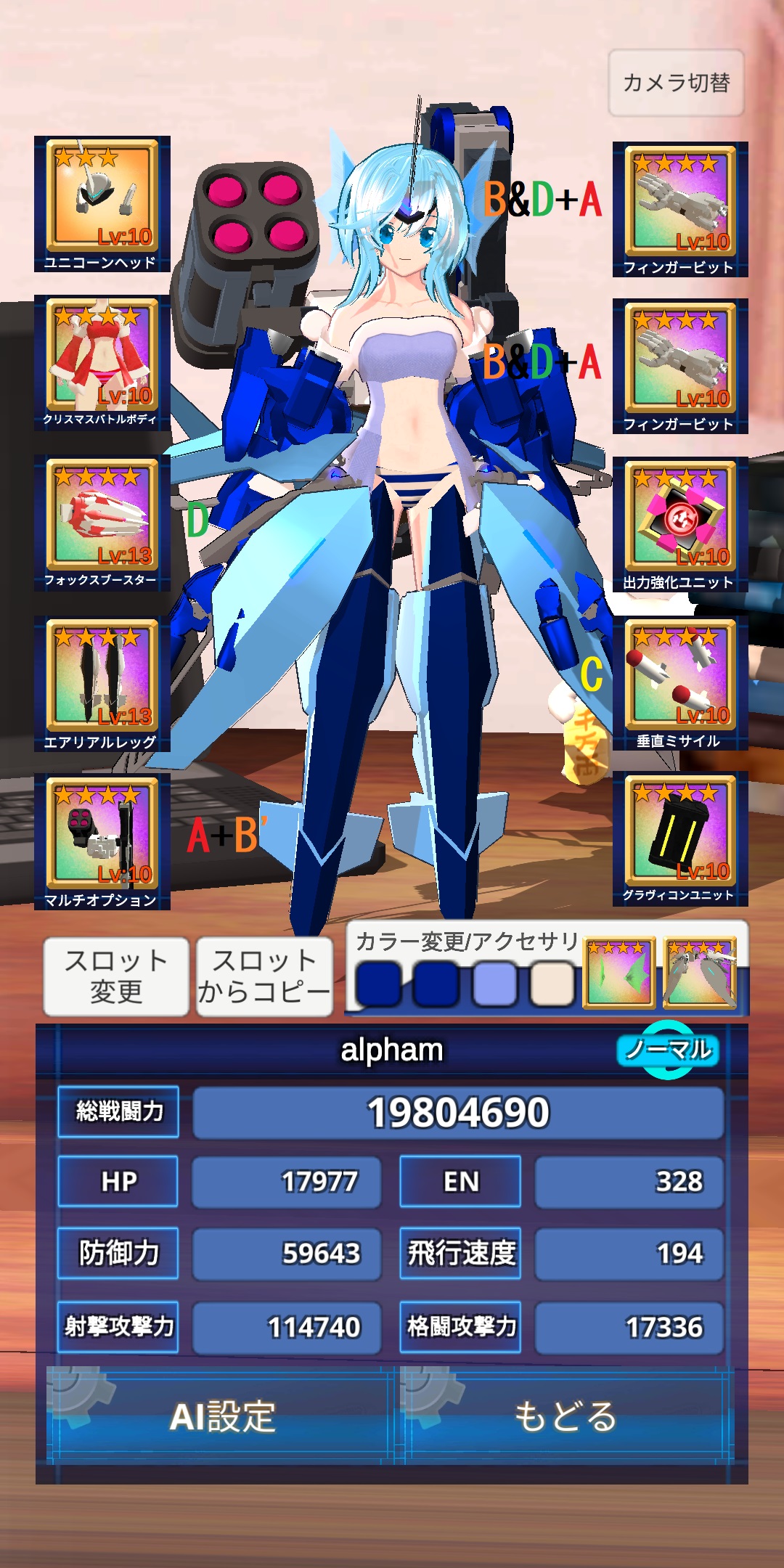Select the フォックスブースター booster slot
Screen dimensions: 784x1568
pos(102,523)
